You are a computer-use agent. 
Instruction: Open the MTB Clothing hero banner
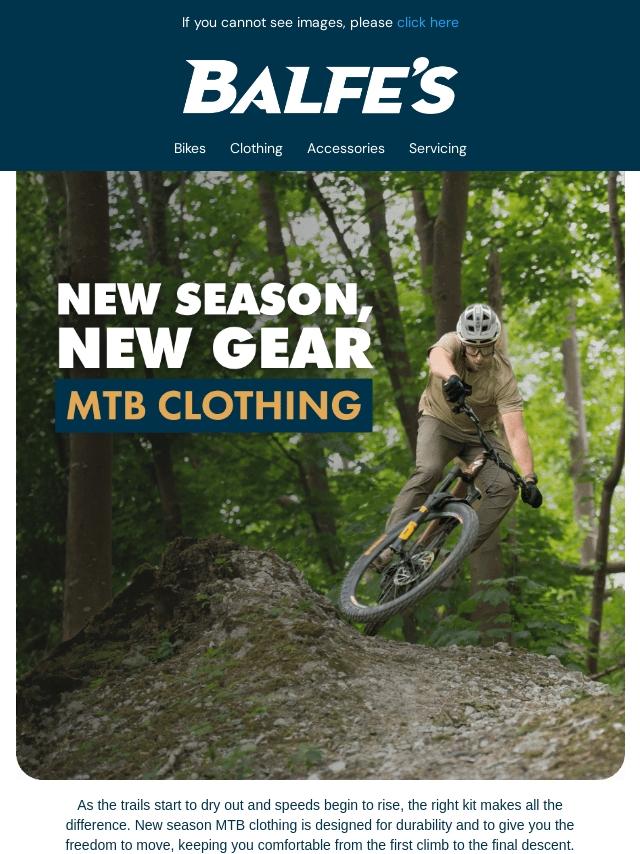pyautogui.click(x=320, y=475)
